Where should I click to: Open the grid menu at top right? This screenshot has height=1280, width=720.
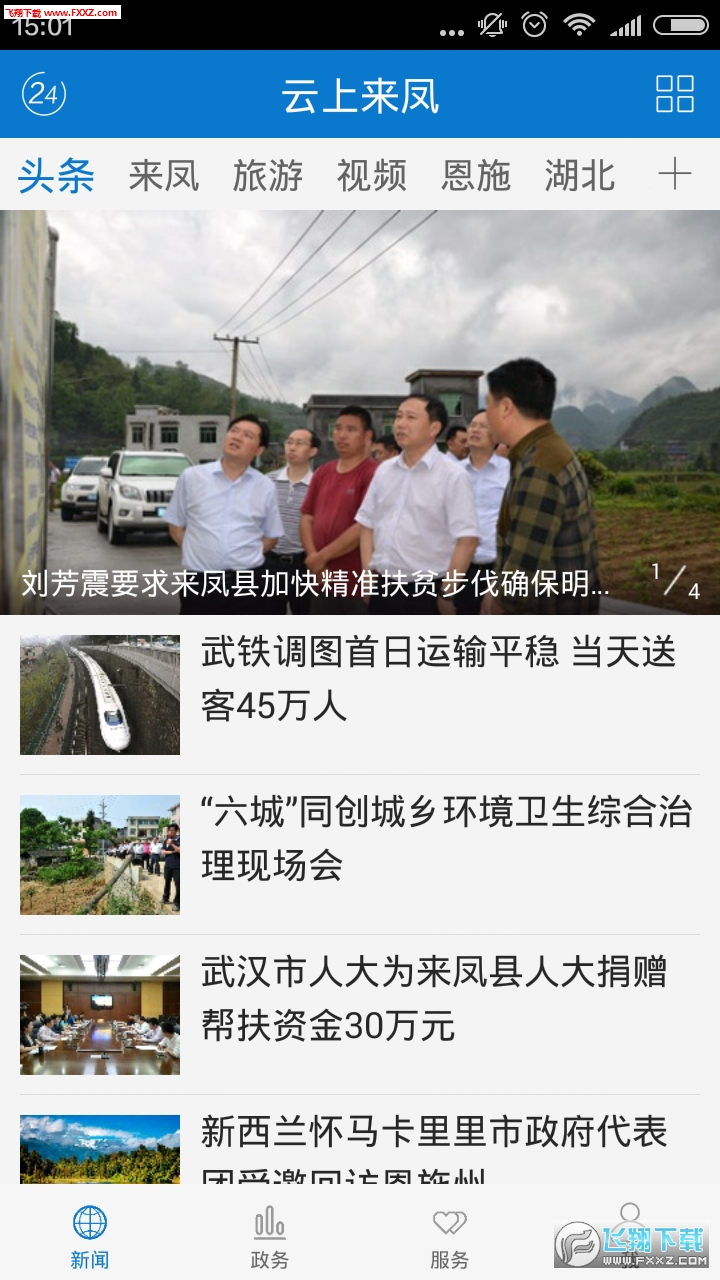673,94
